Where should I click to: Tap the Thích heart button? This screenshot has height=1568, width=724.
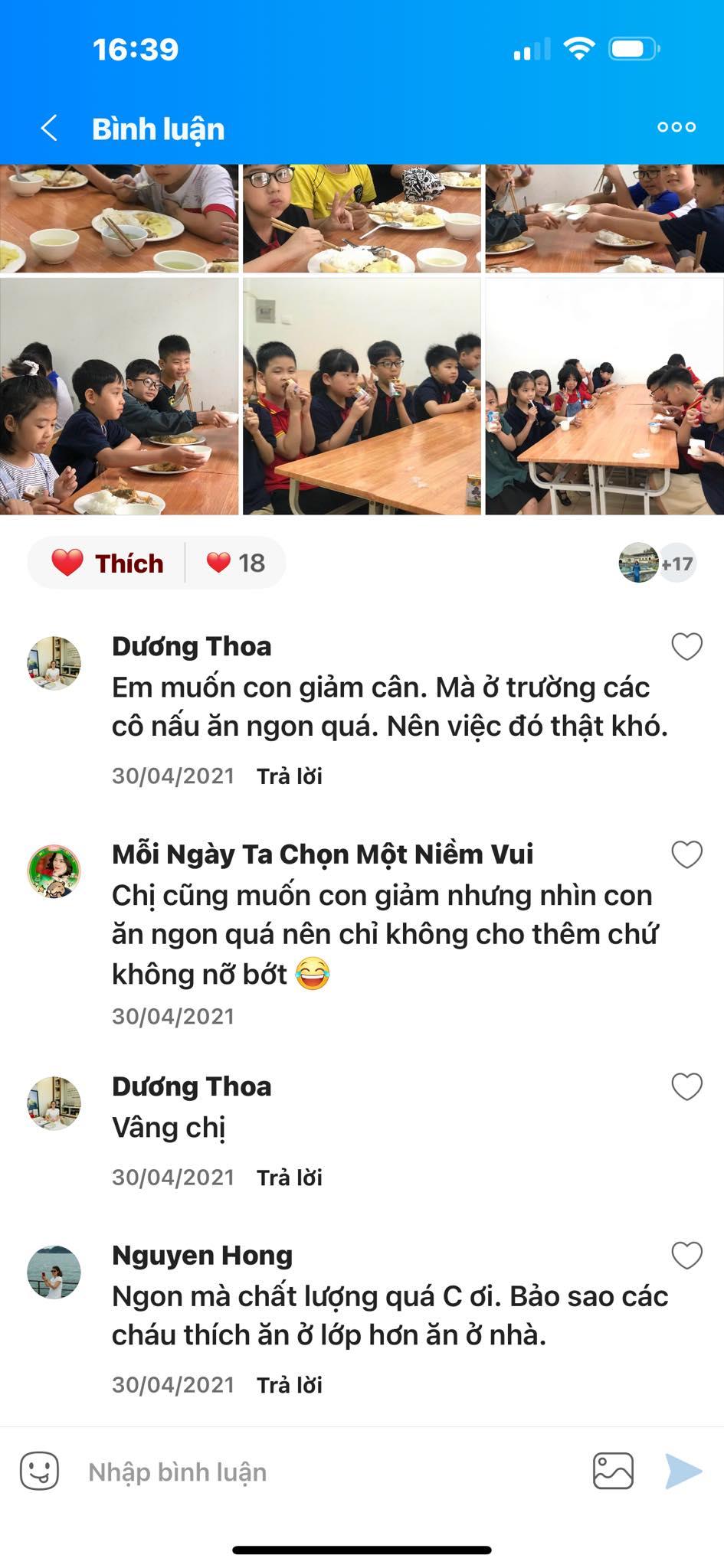tap(107, 563)
